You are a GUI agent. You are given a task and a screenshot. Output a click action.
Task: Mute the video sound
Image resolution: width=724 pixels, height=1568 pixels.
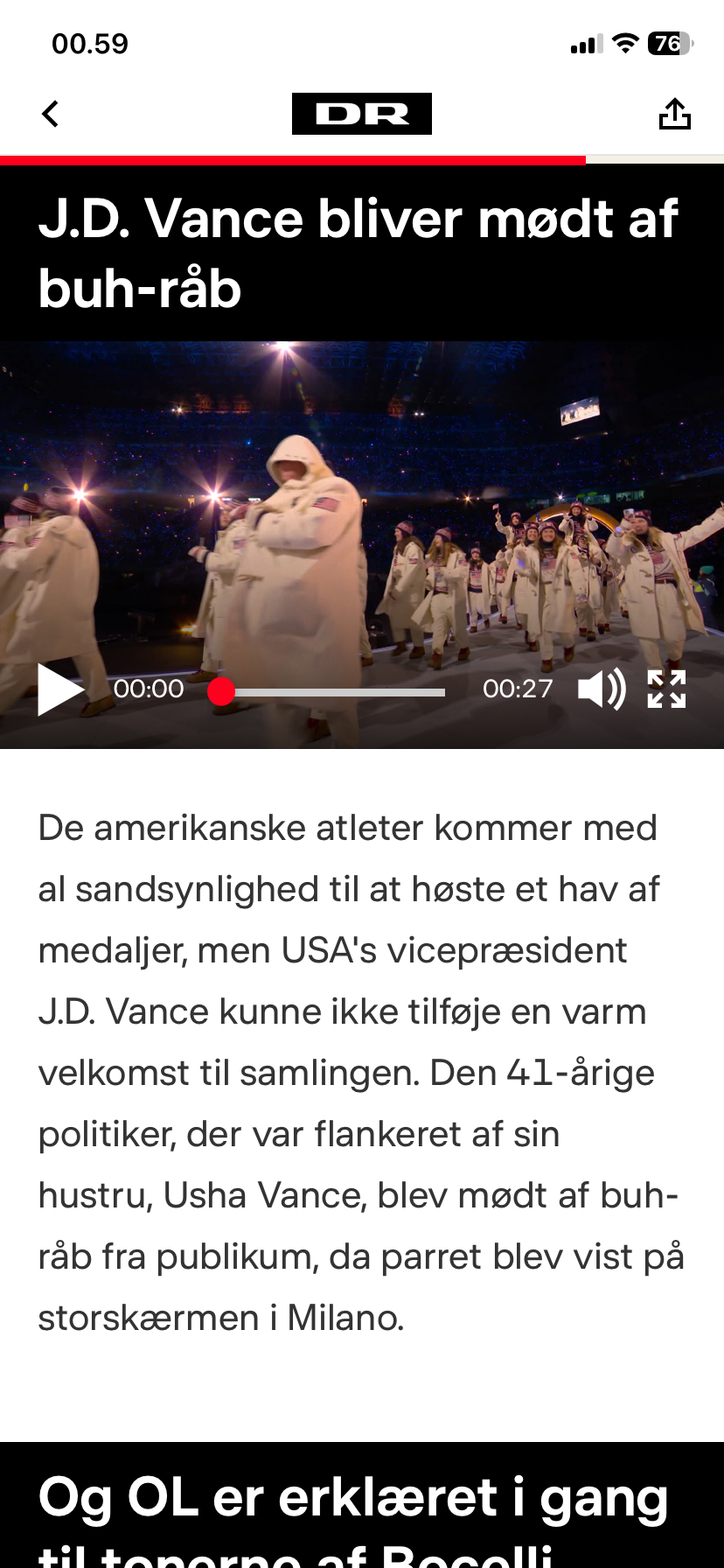pyautogui.click(x=602, y=689)
